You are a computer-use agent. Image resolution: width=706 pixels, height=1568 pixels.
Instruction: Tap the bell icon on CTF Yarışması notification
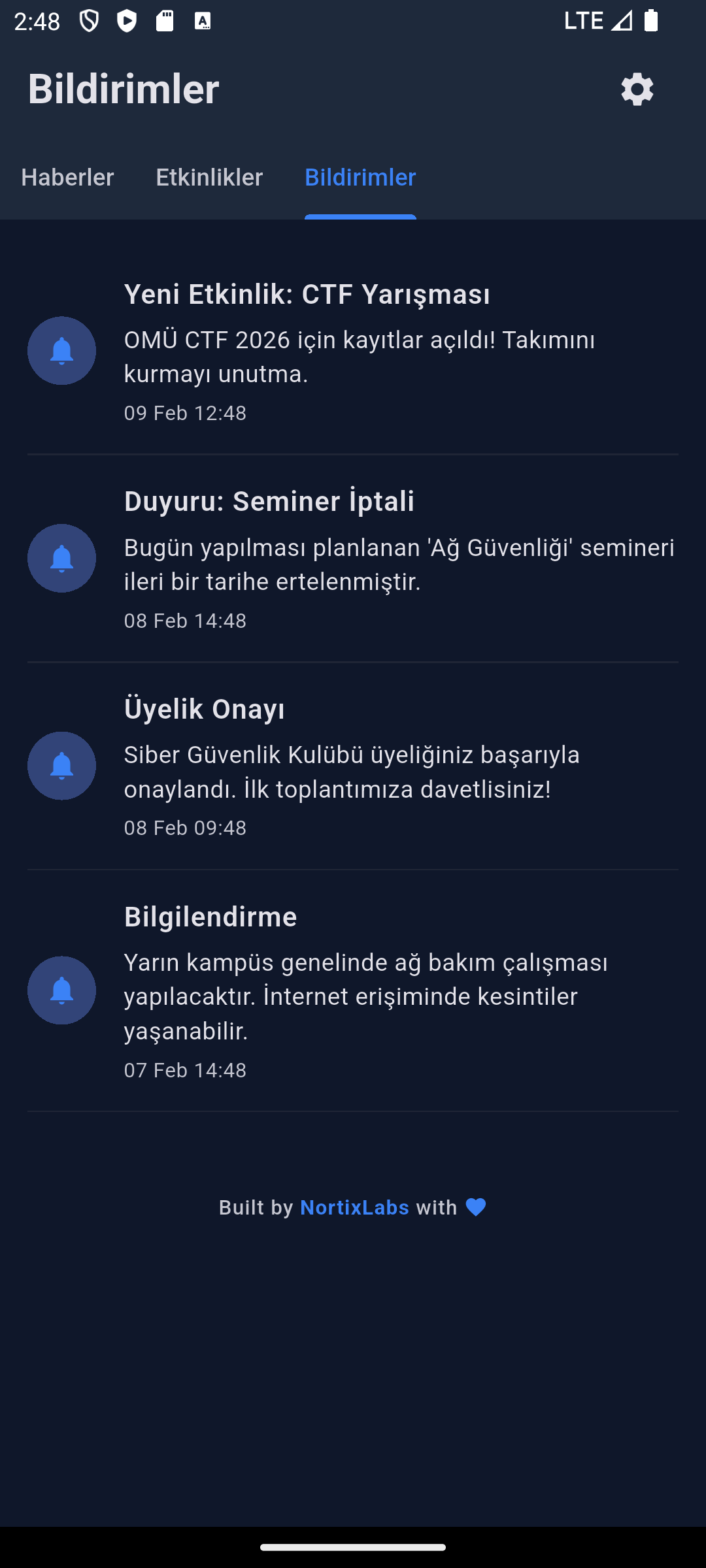tap(61, 351)
